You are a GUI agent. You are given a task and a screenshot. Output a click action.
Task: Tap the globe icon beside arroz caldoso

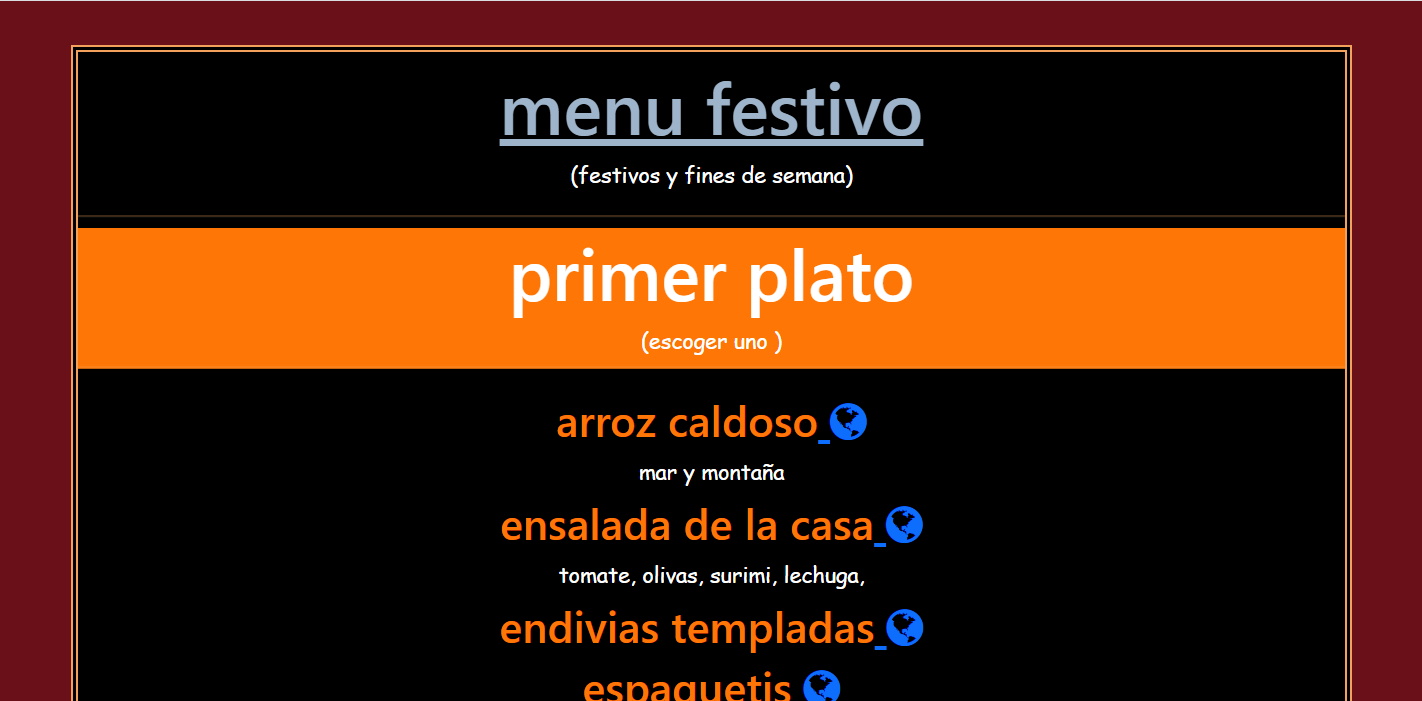click(x=848, y=422)
